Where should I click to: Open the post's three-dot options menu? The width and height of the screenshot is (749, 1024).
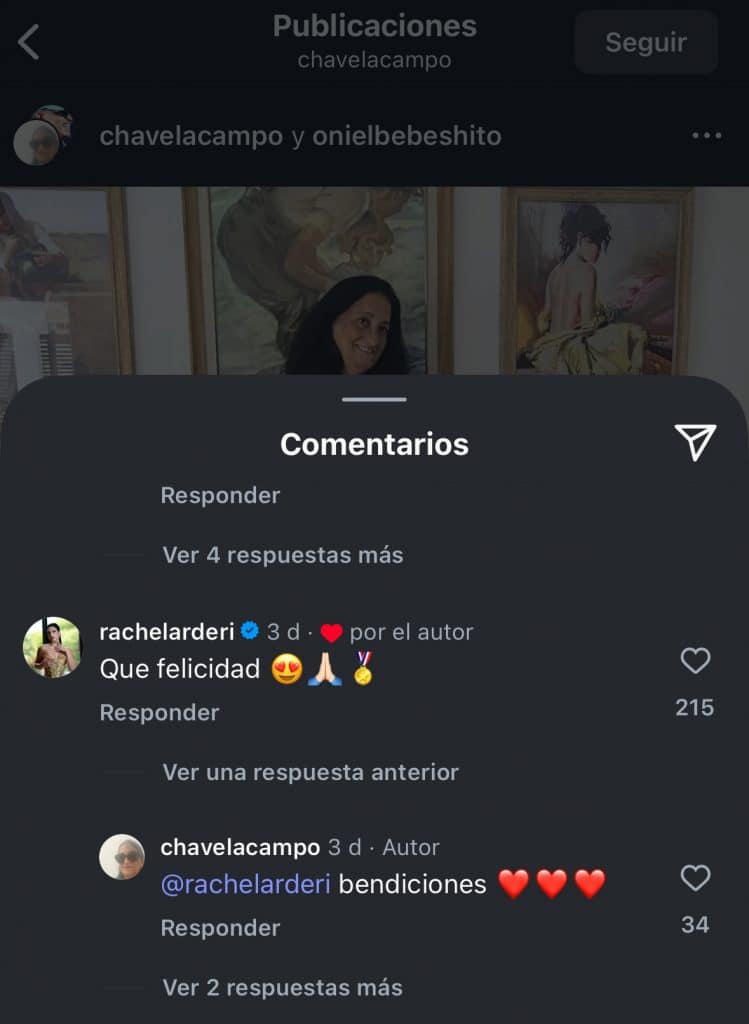(706, 136)
